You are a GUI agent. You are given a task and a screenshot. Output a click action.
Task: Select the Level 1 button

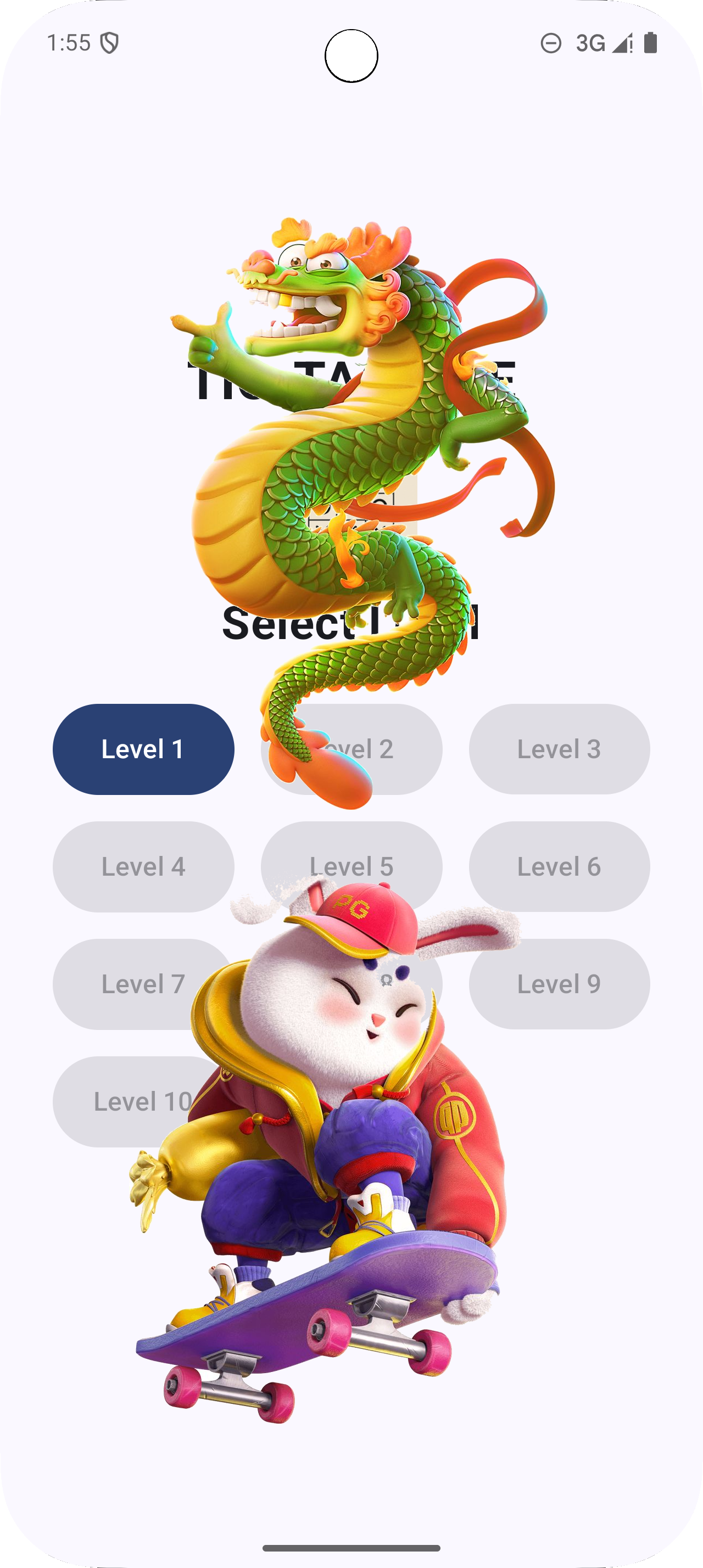point(143,749)
